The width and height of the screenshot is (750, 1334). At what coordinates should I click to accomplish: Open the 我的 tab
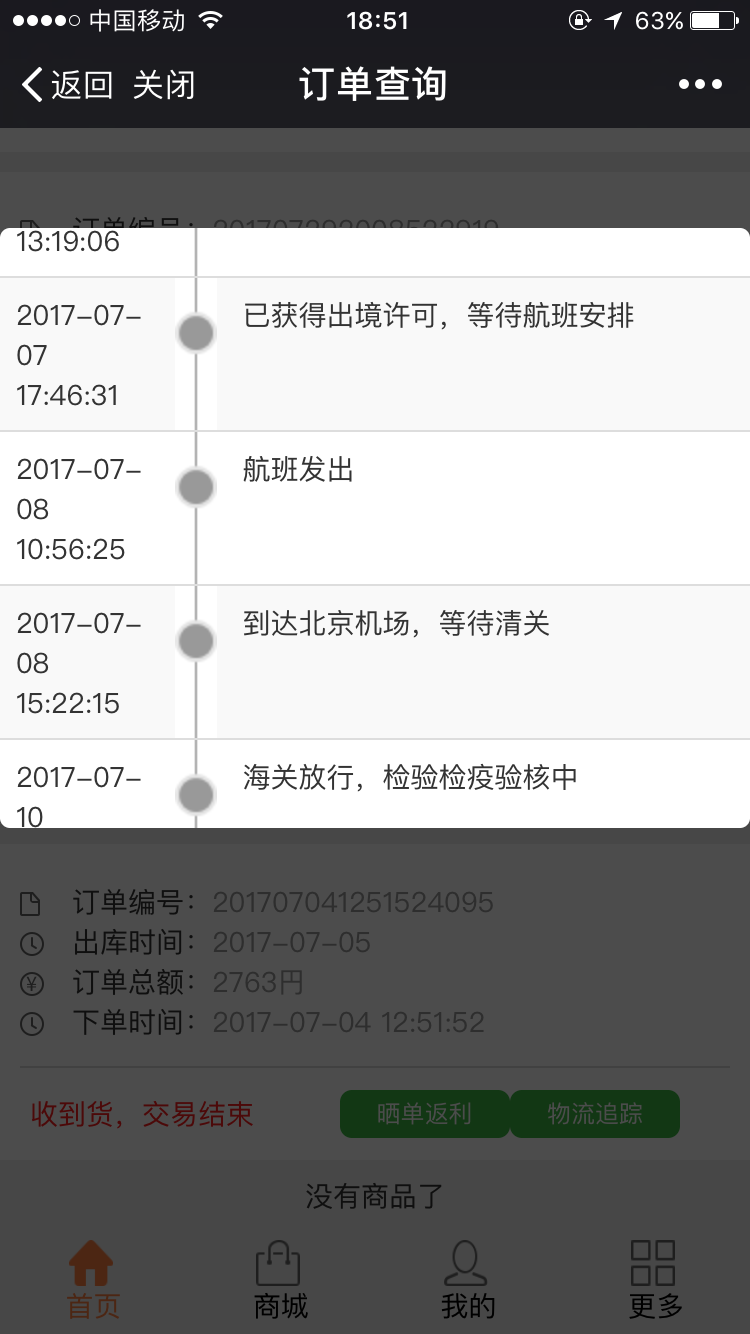pos(467,1280)
